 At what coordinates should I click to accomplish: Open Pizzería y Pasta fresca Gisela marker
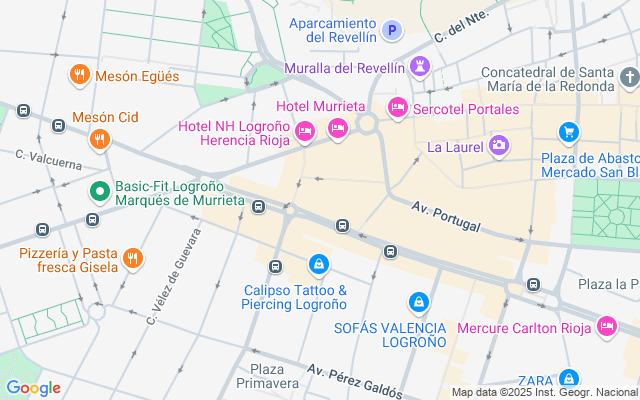132,261
